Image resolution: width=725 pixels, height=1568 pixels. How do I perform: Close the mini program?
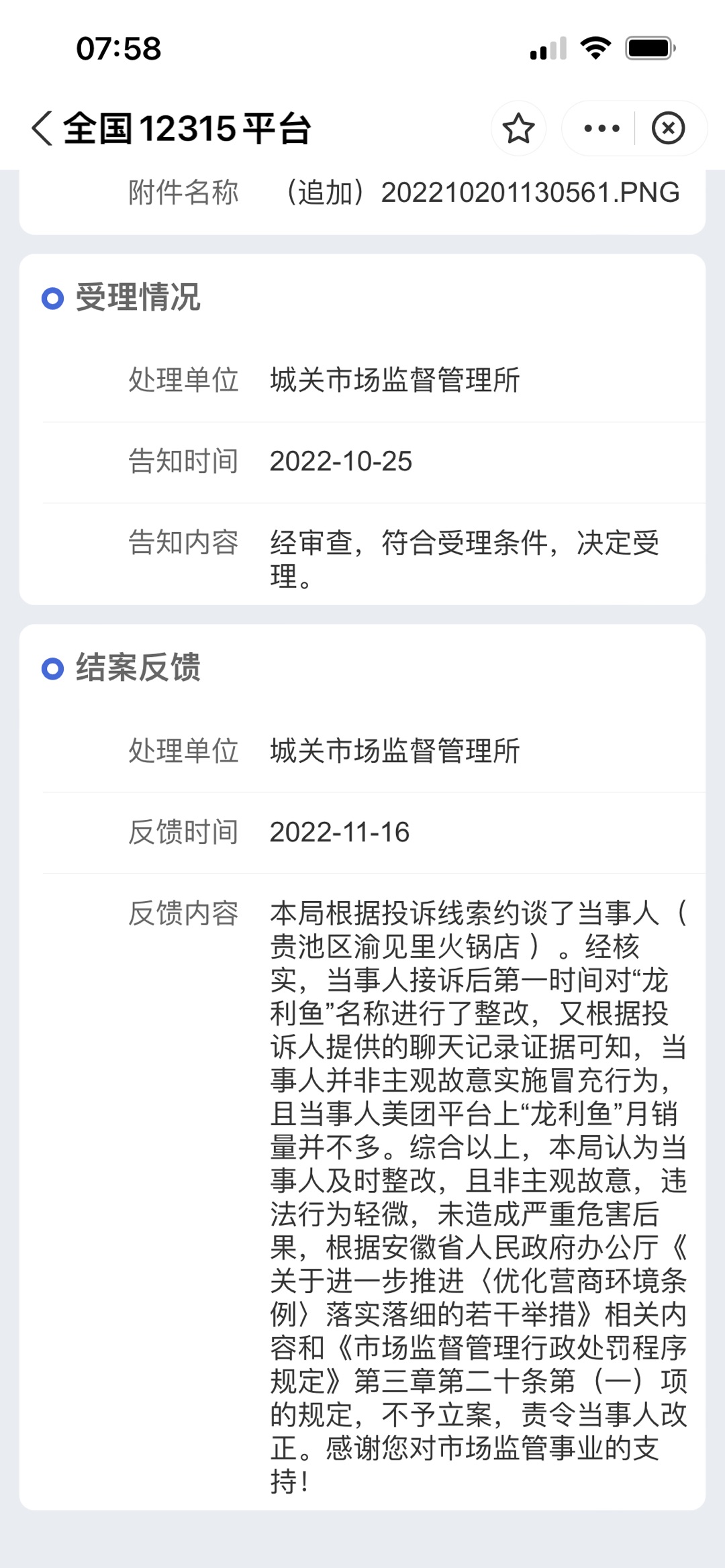click(x=668, y=128)
